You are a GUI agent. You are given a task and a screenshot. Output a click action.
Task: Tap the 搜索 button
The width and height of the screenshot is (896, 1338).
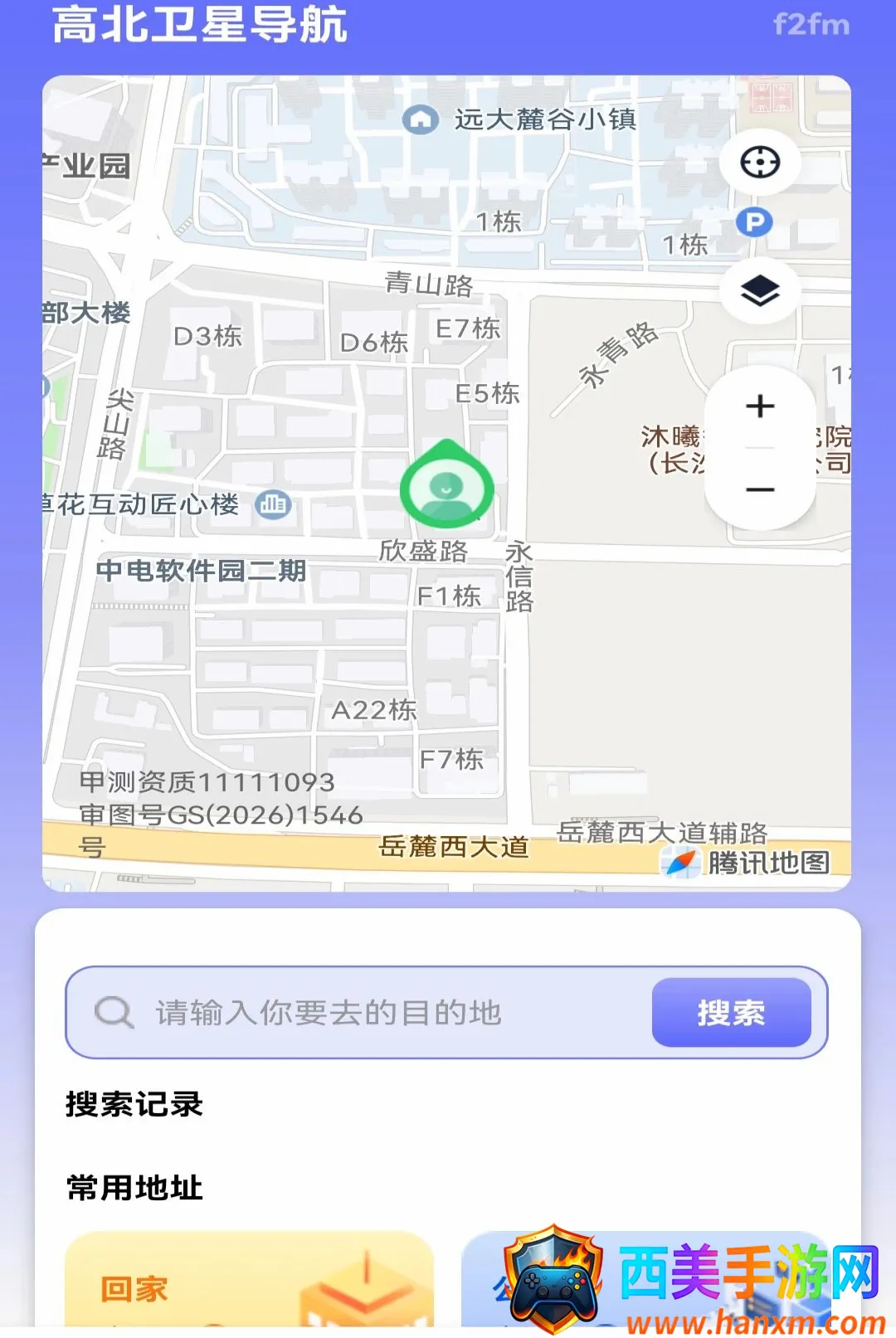731,1012
